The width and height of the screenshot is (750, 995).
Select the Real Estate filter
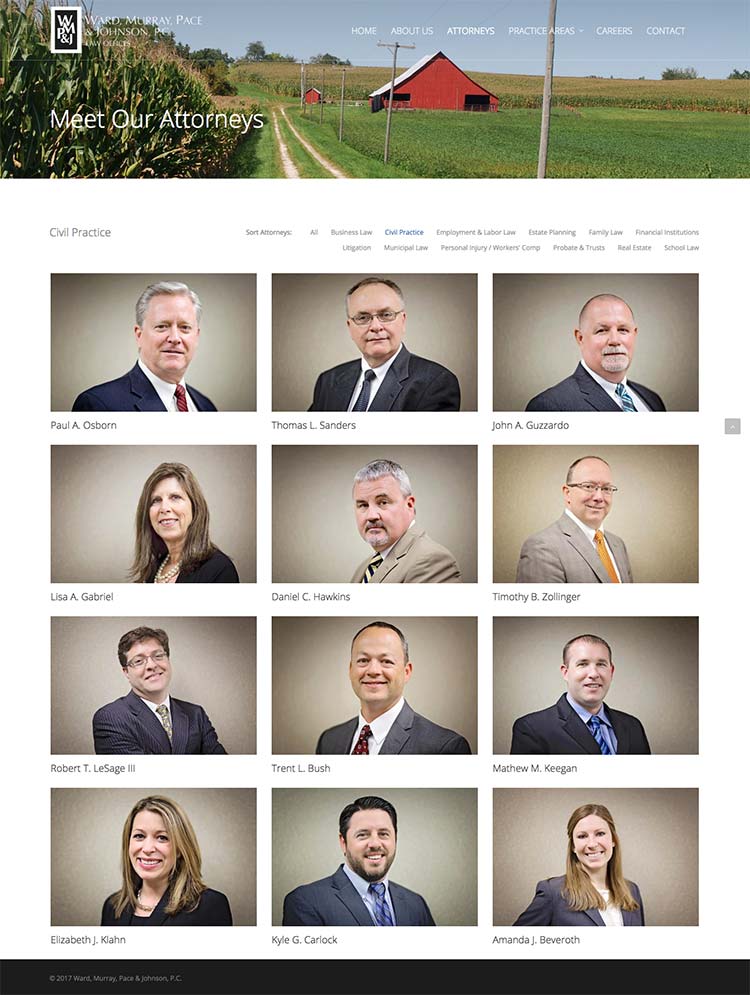pos(634,248)
